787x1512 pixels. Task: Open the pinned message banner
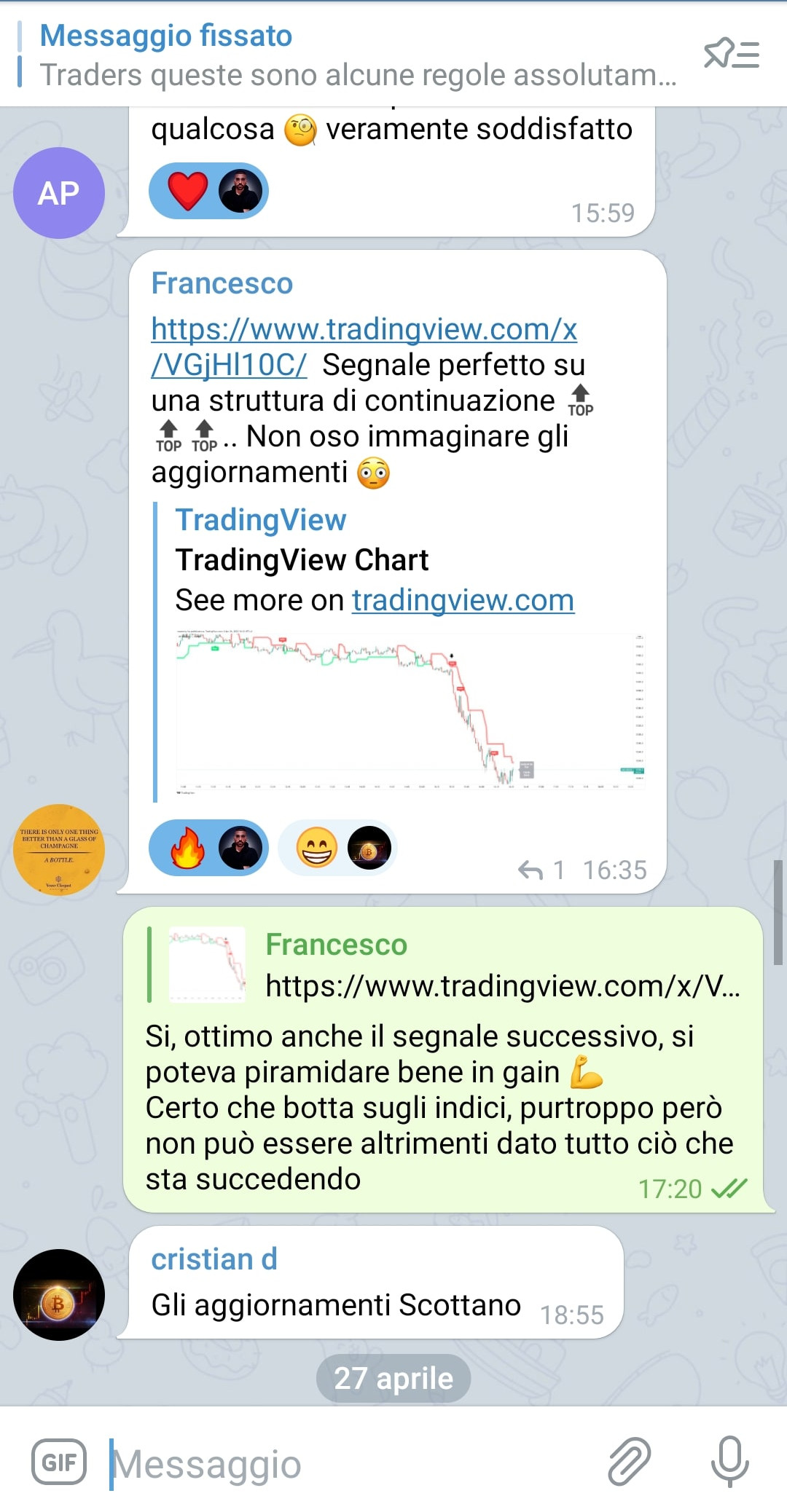coord(350,55)
